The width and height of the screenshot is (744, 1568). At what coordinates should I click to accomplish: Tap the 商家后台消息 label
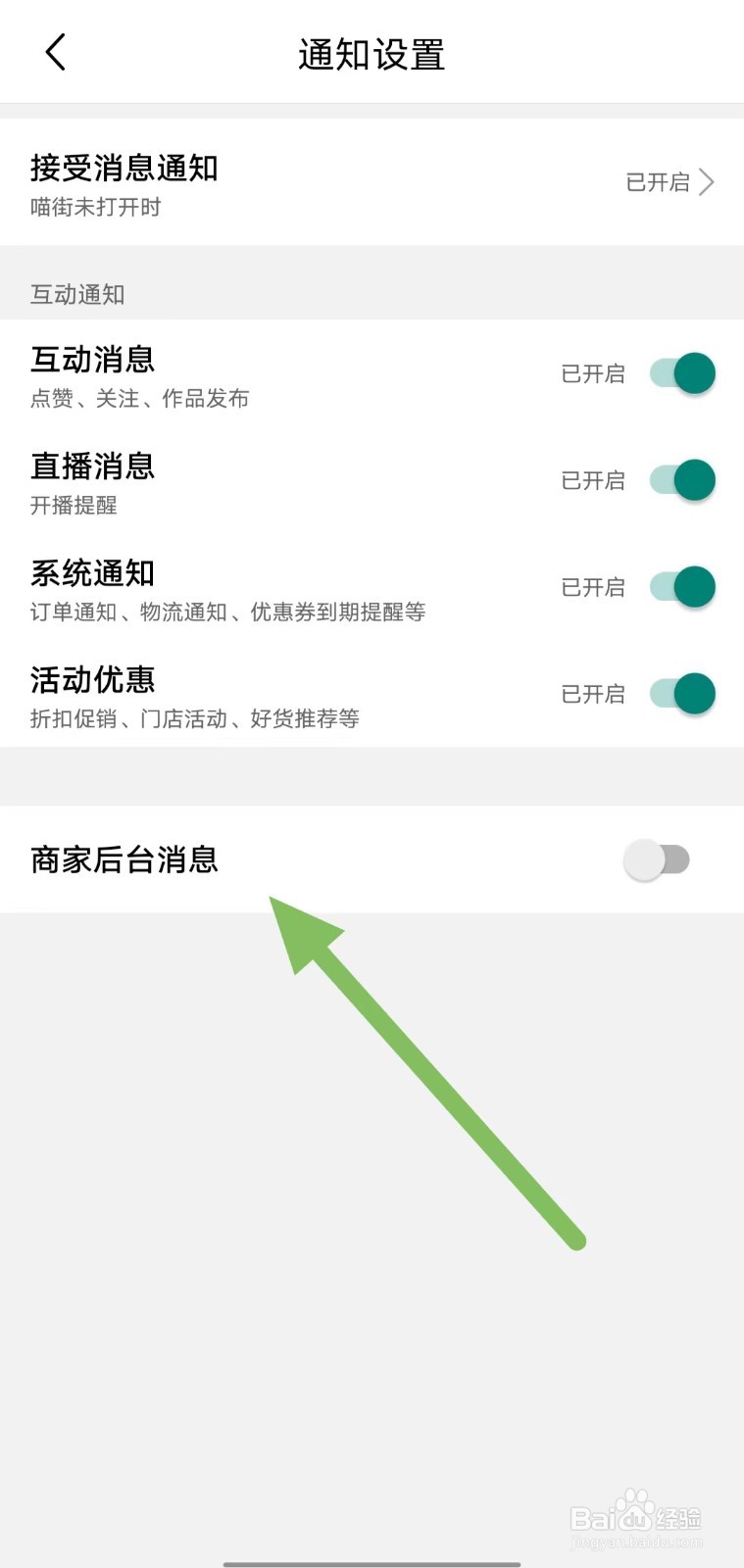[124, 861]
